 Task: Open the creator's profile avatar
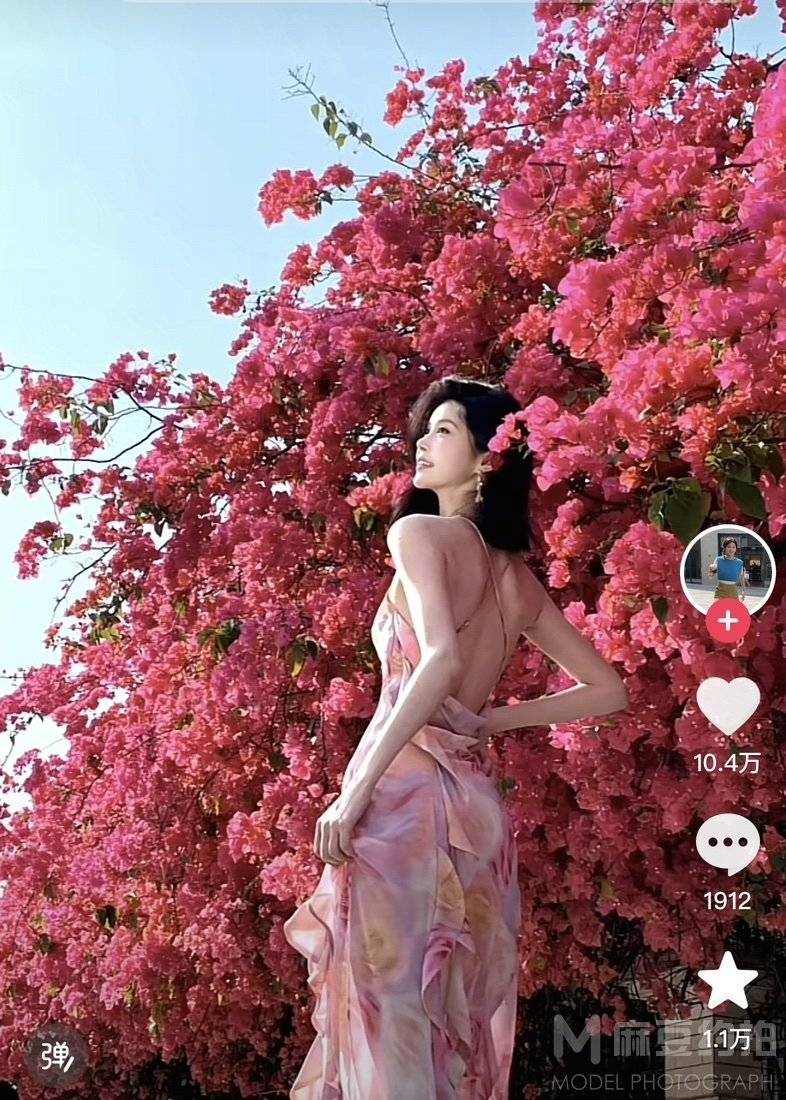pyautogui.click(x=727, y=568)
